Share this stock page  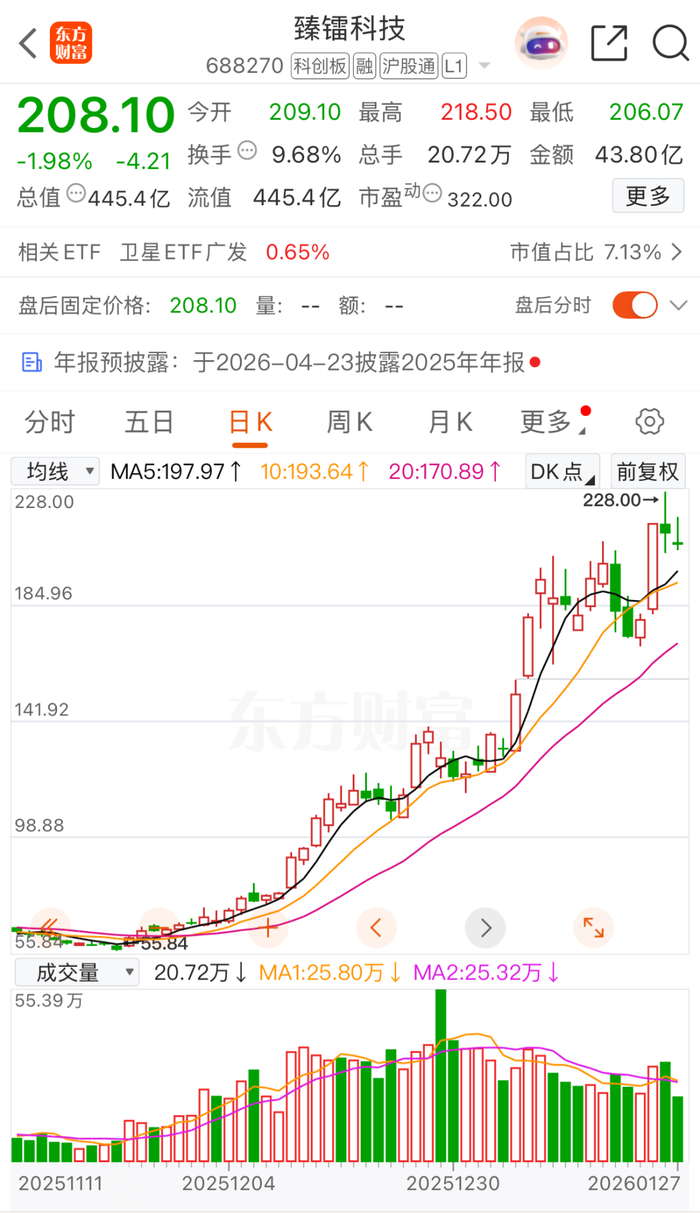[609, 43]
